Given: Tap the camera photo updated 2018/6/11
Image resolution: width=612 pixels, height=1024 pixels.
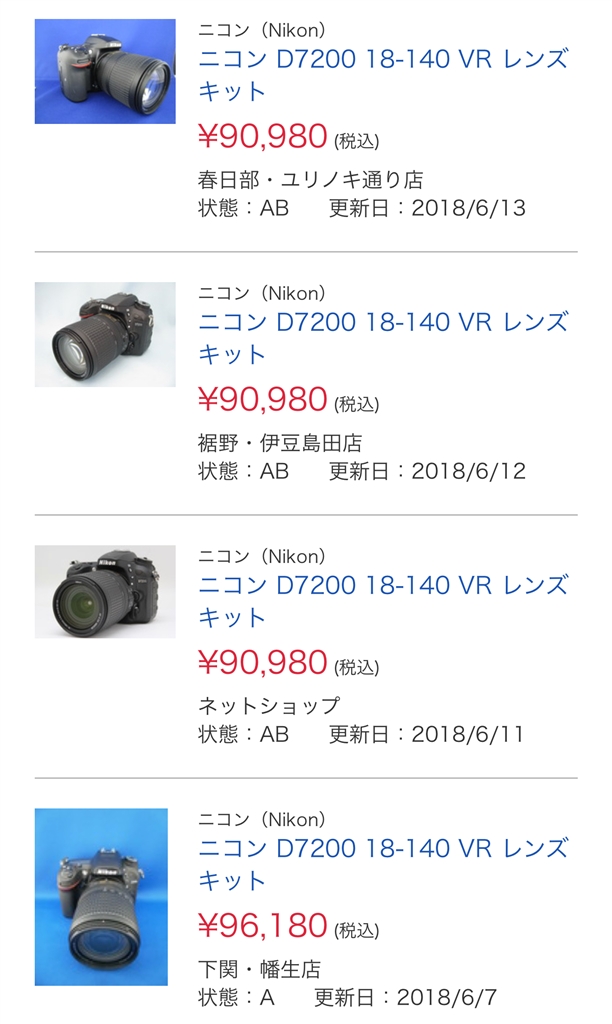Looking at the screenshot, I should click(105, 591).
